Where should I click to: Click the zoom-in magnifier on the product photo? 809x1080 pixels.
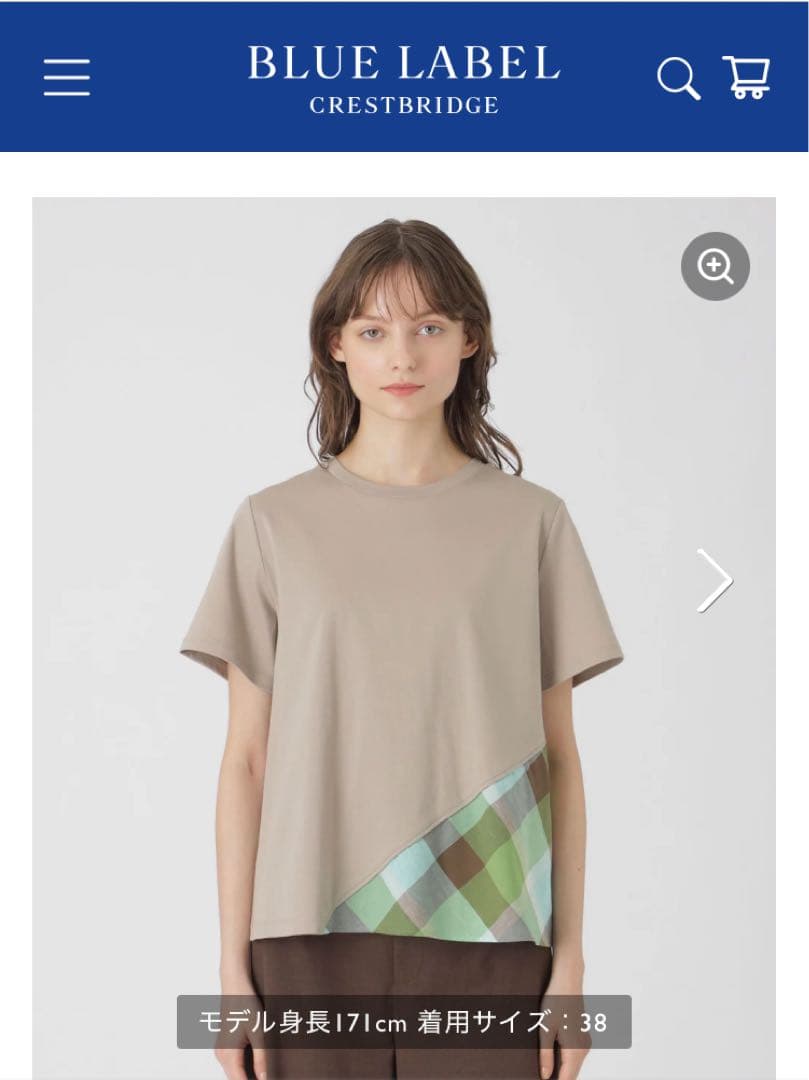(713, 267)
